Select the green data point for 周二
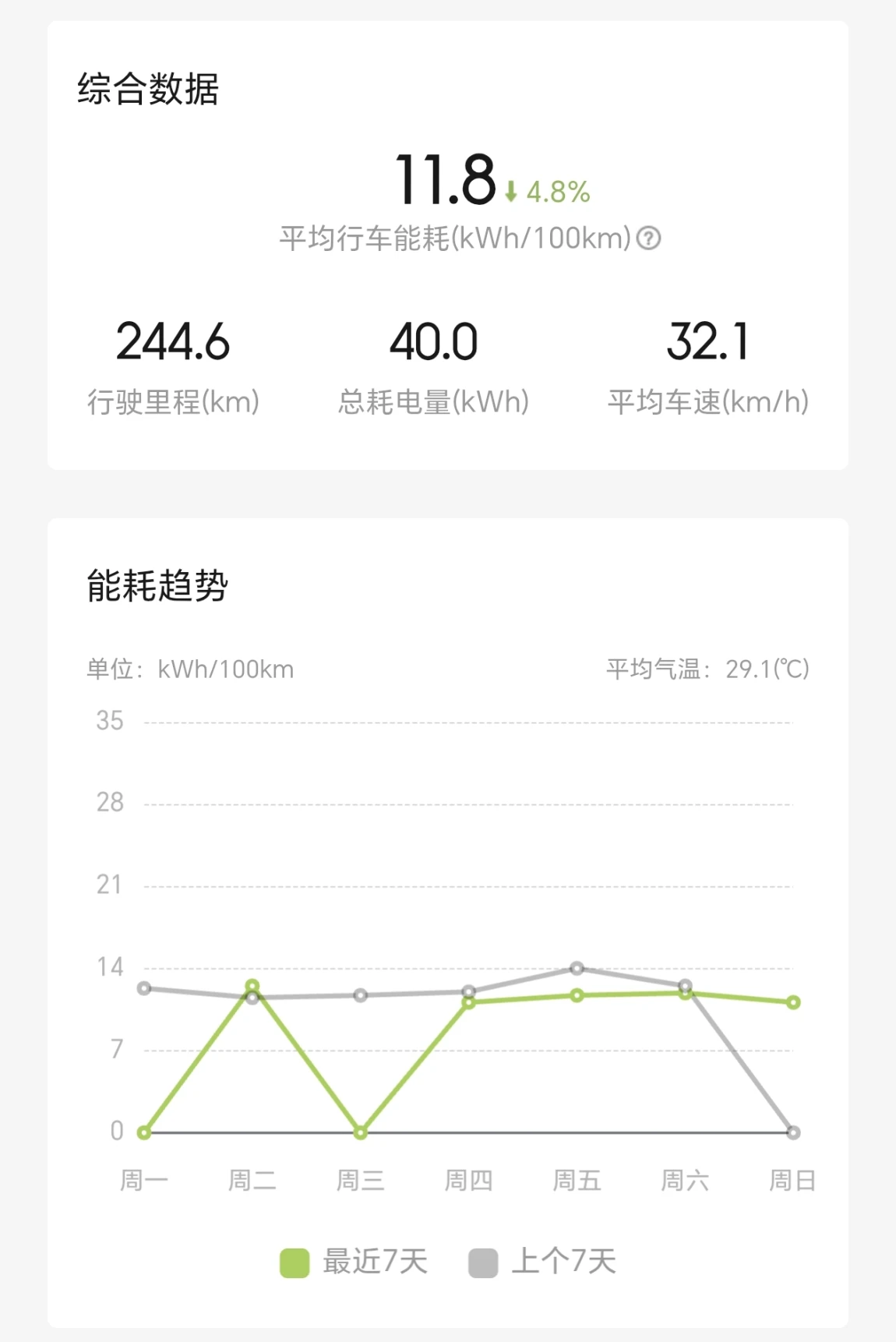 point(252,986)
